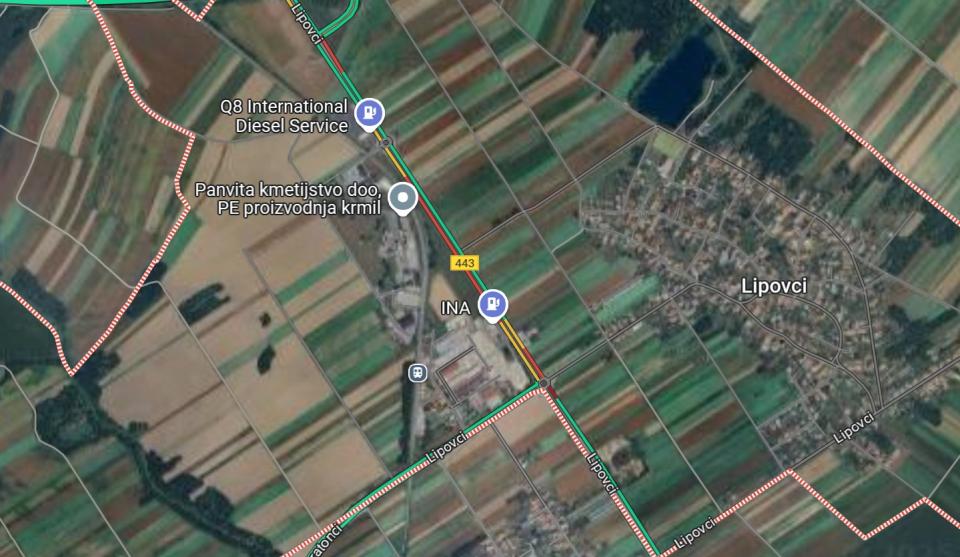Open the railway station icon on the map
960x557 pixels.
pyautogui.click(x=418, y=373)
